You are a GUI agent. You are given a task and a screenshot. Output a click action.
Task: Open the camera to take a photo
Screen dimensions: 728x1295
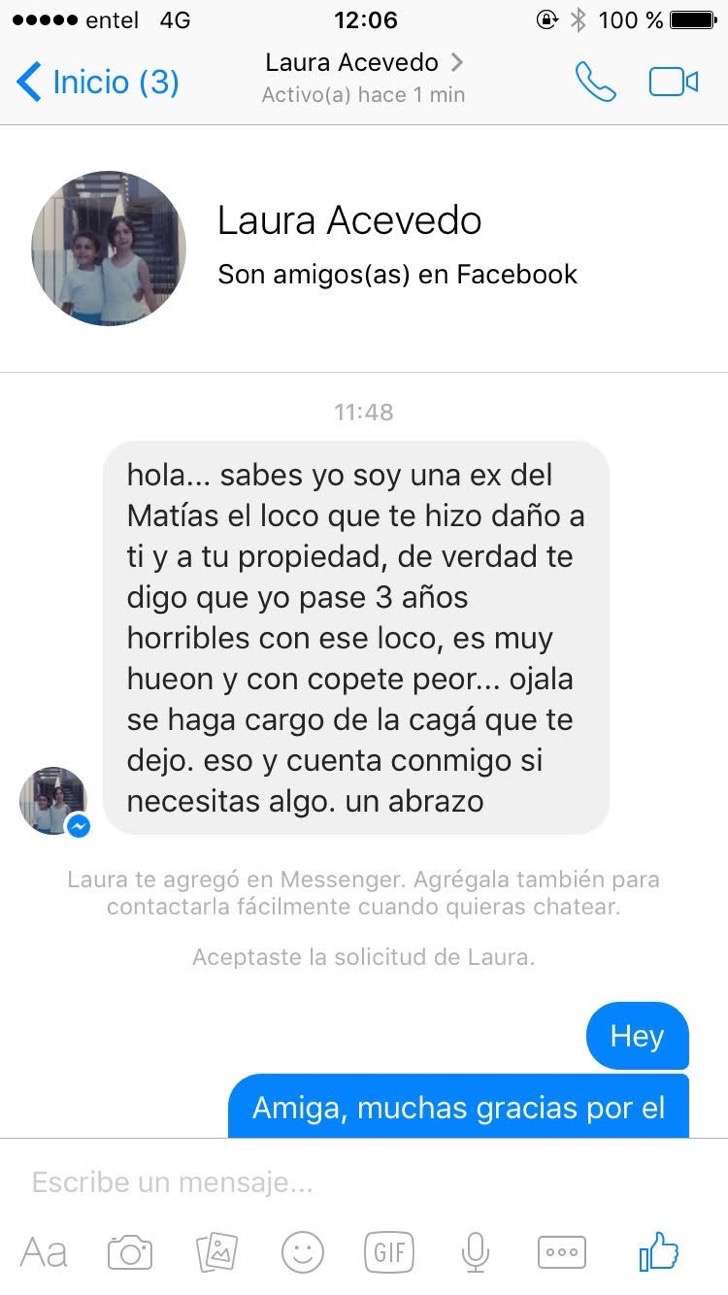pos(130,1252)
